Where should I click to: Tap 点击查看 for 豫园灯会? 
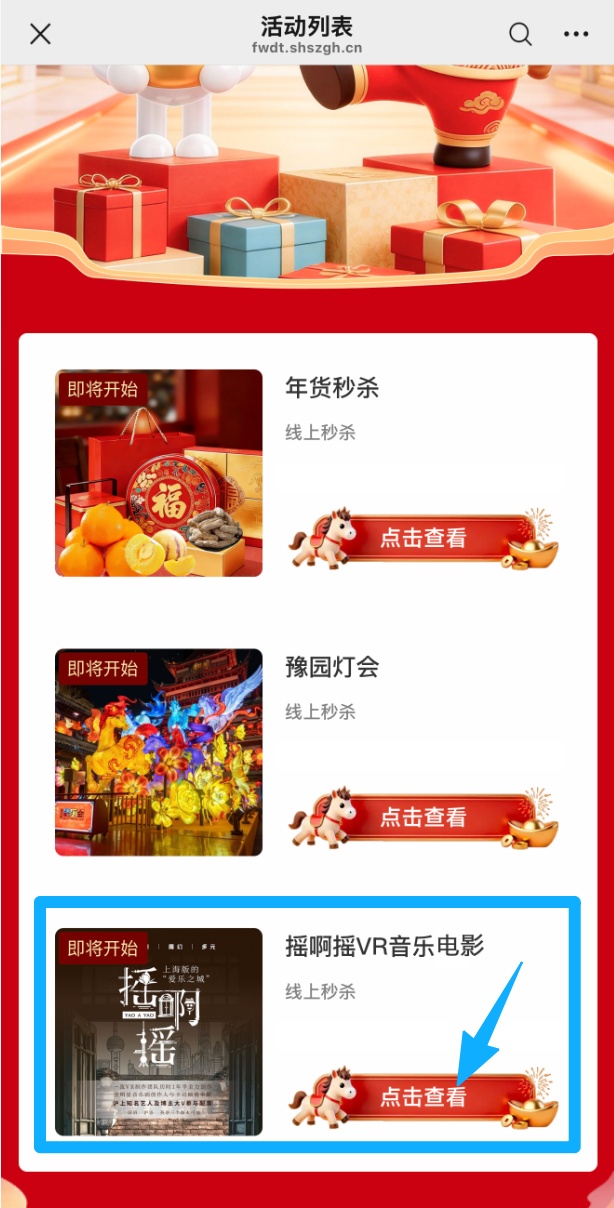click(x=423, y=818)
